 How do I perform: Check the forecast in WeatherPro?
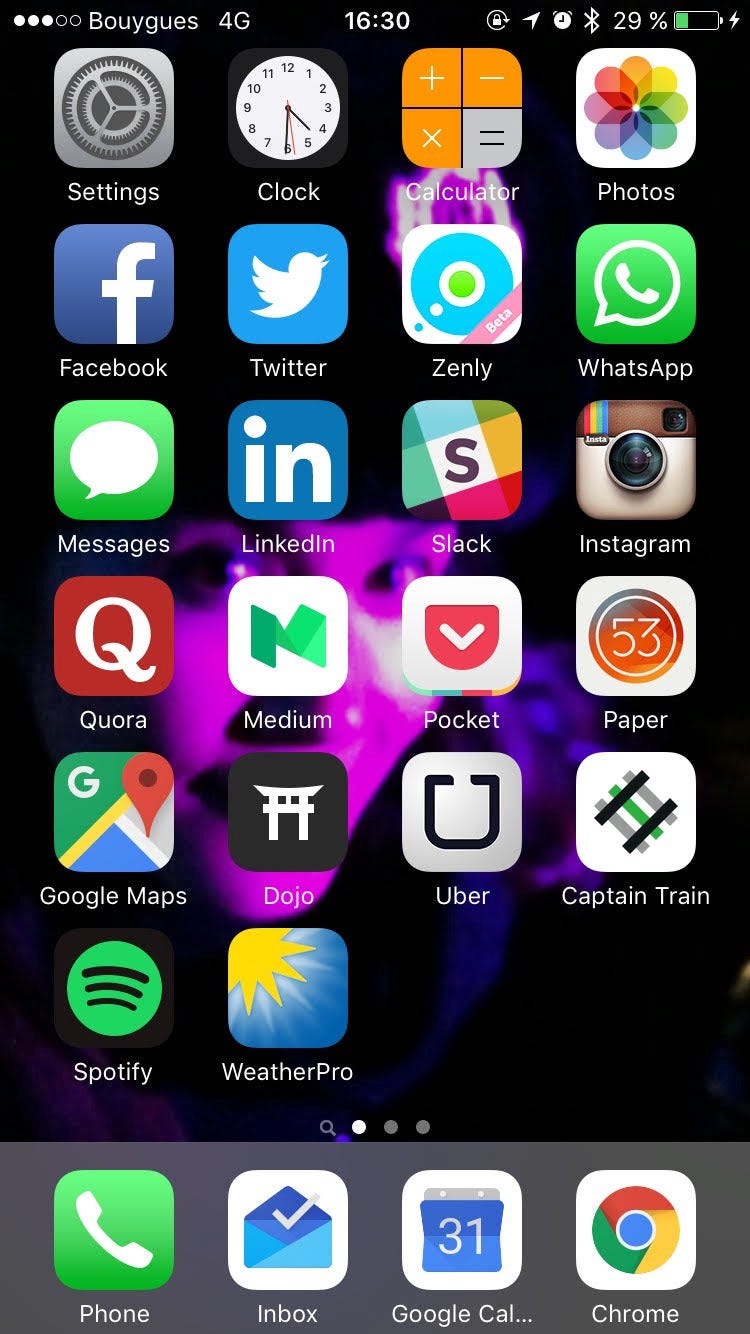[x=288, y=988]
